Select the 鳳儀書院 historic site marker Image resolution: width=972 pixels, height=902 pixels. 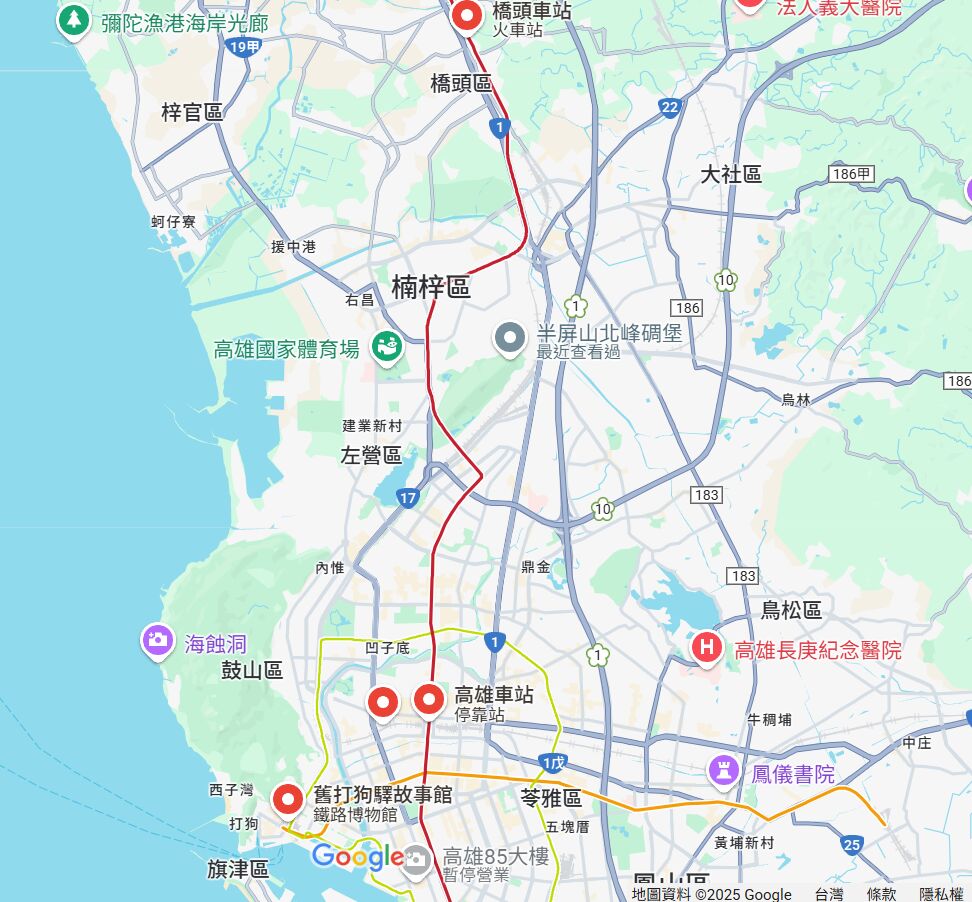point(720,770)
